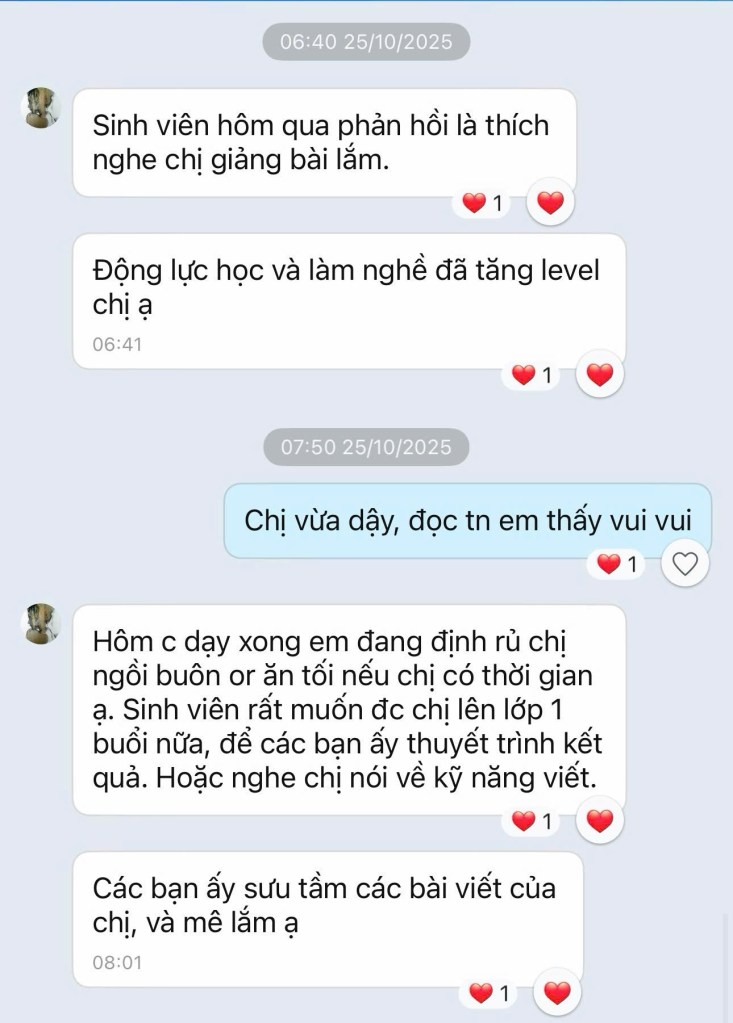The width and height of the screenshot is (733, 1023).
Task: View profile from avatar beside 'Hôm c dạy xong'
Action: click(x=41, y=624)
